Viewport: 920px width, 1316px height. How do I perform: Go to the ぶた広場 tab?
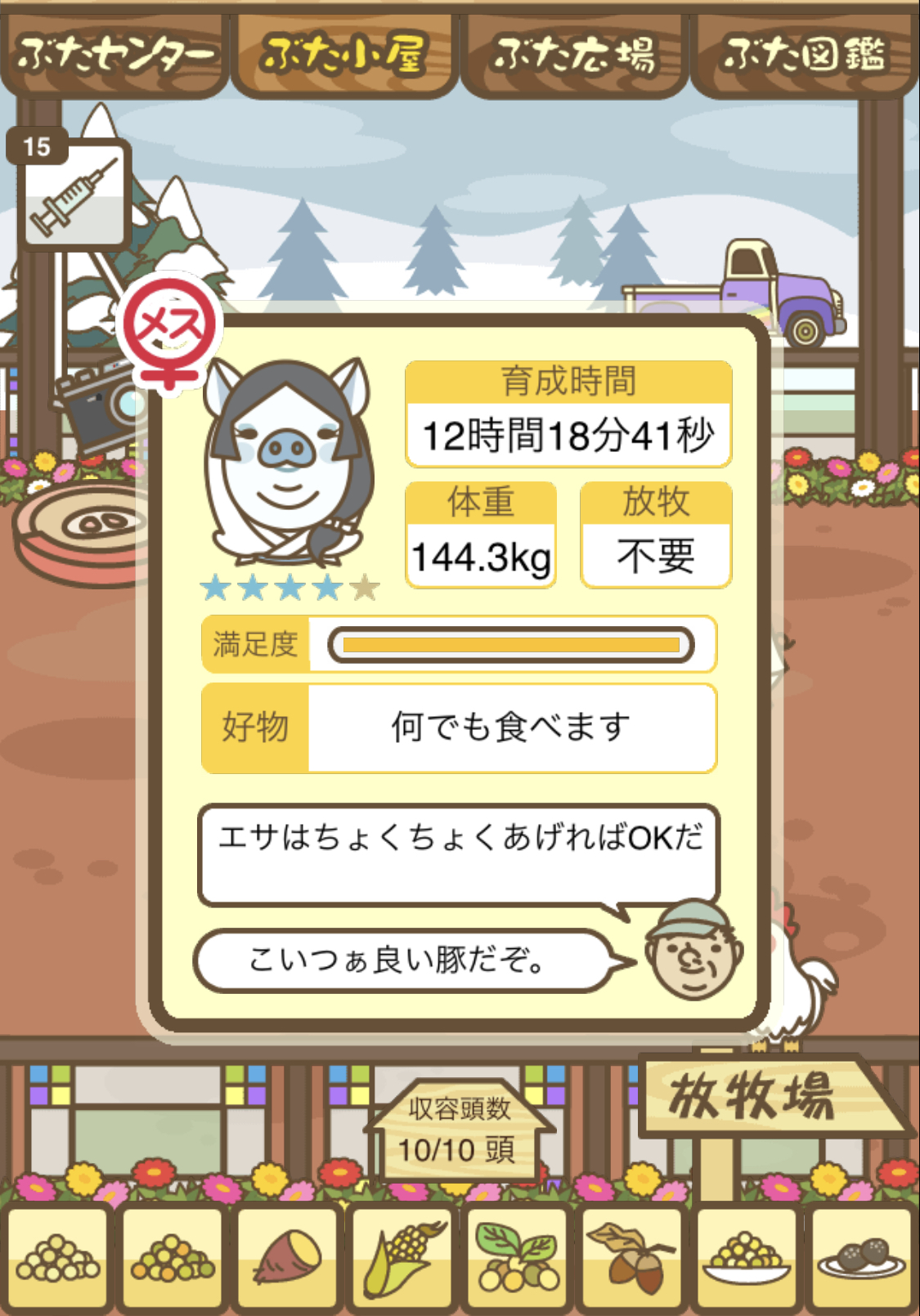574,56
